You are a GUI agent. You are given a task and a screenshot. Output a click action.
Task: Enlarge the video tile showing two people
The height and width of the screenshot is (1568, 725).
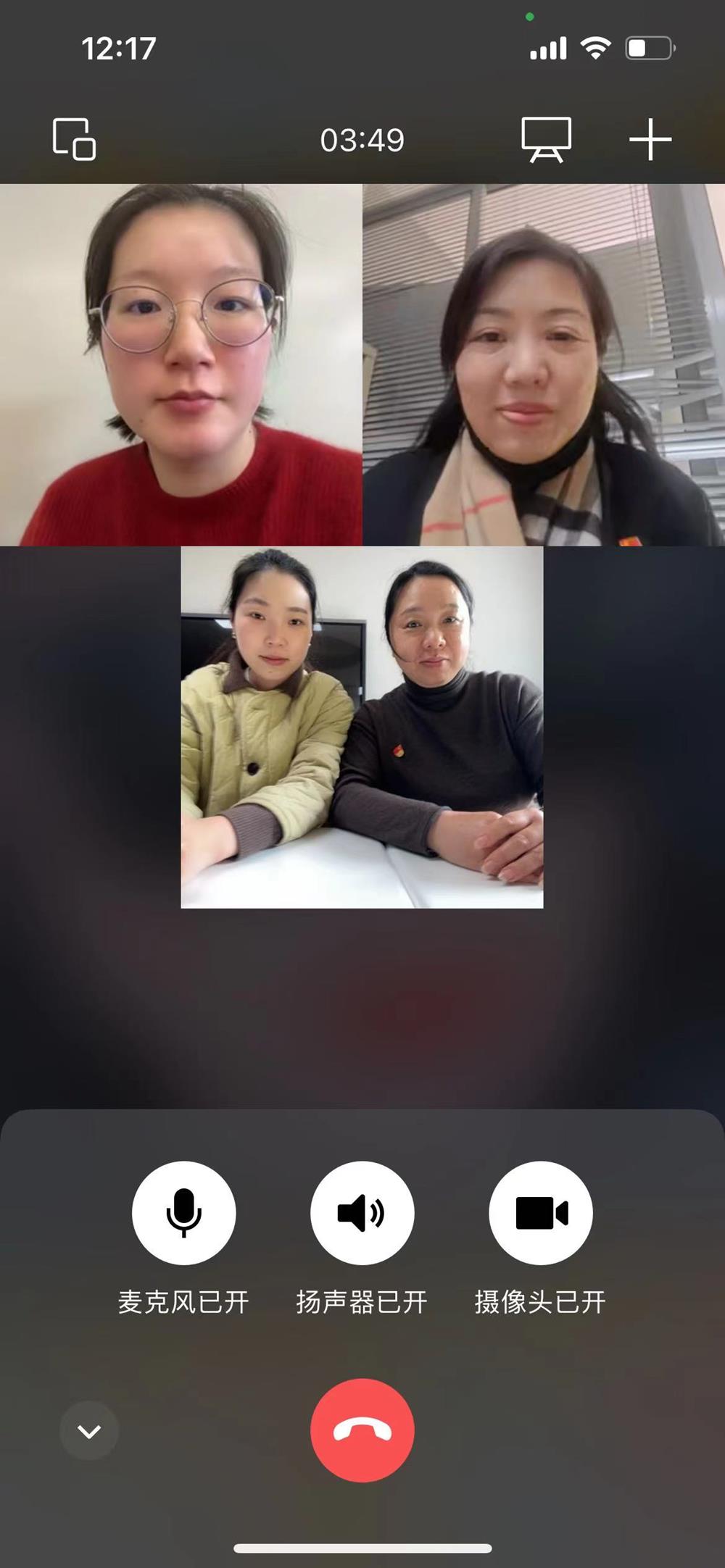coord(362,727)
